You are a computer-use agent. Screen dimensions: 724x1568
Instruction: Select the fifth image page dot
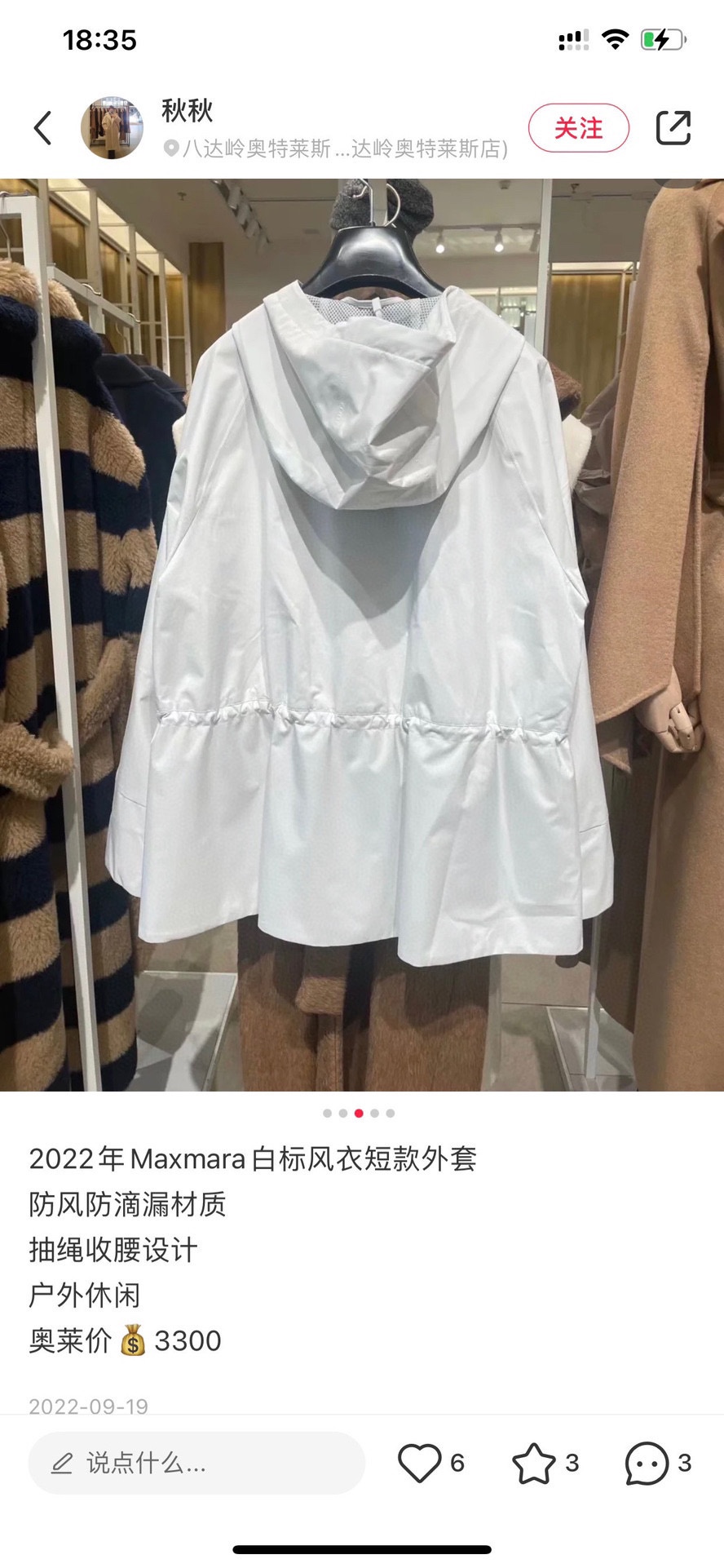tap(391, 1113)
